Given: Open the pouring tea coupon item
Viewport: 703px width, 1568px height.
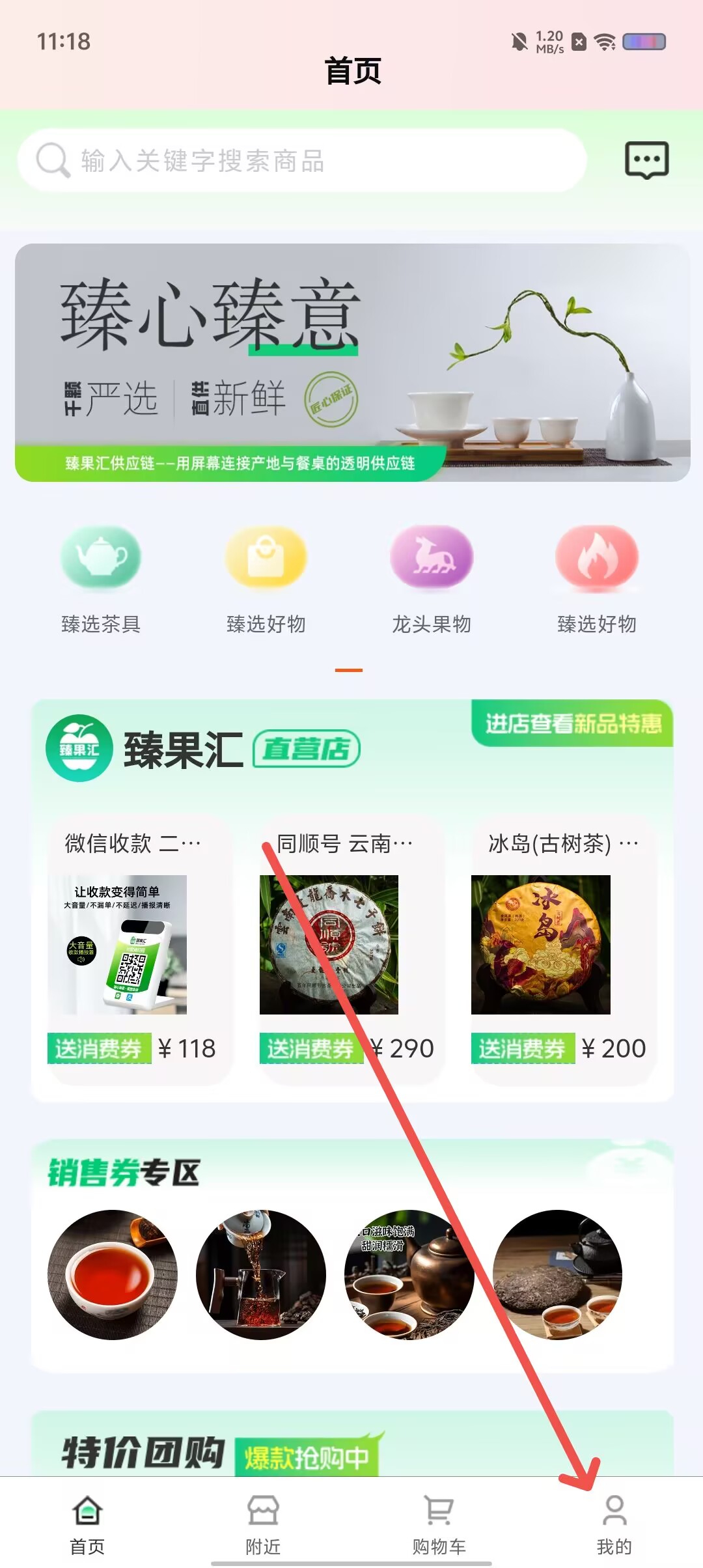Looking at the screenshot, I should (x=261, y=1274).
